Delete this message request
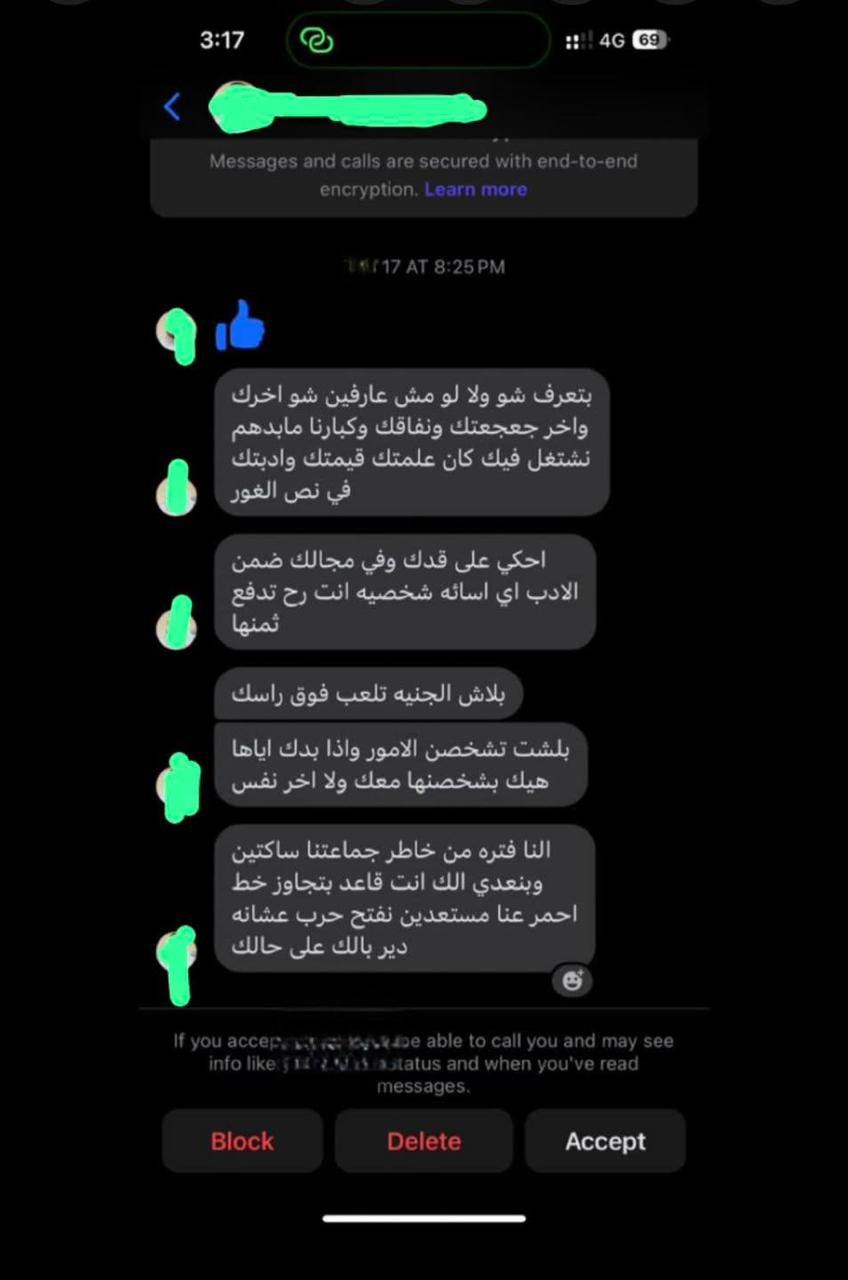848x1280 pixels. coord(424,1141)
